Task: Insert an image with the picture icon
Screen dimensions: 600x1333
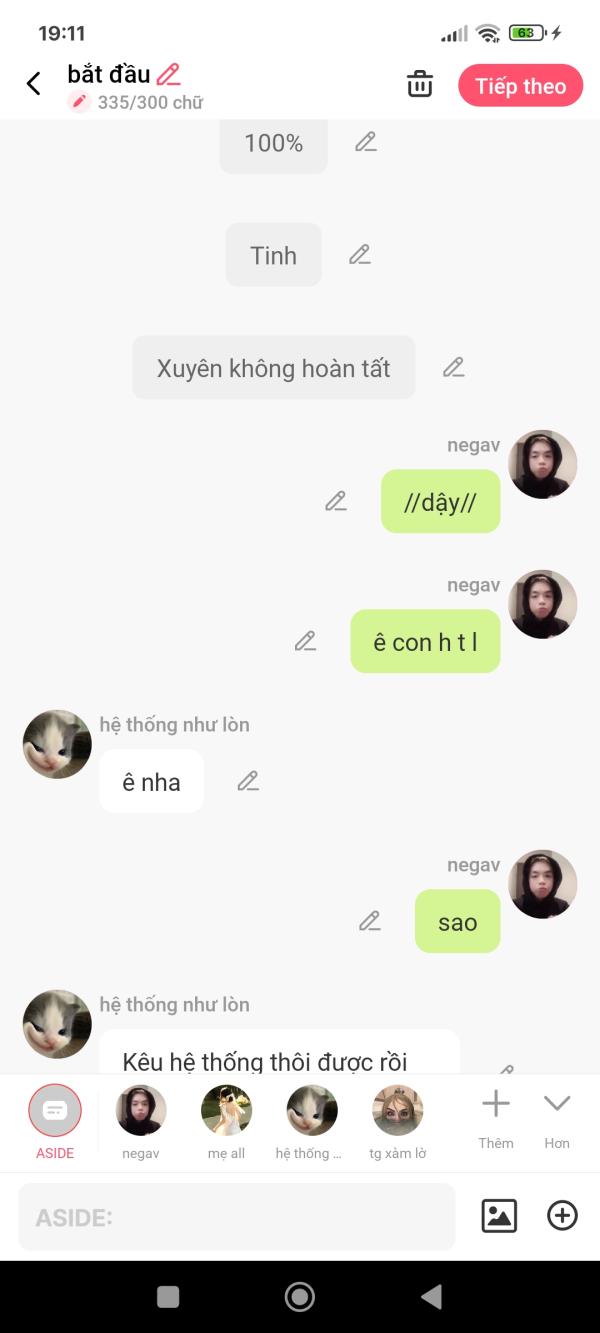Action: [x=499, y=1216]
